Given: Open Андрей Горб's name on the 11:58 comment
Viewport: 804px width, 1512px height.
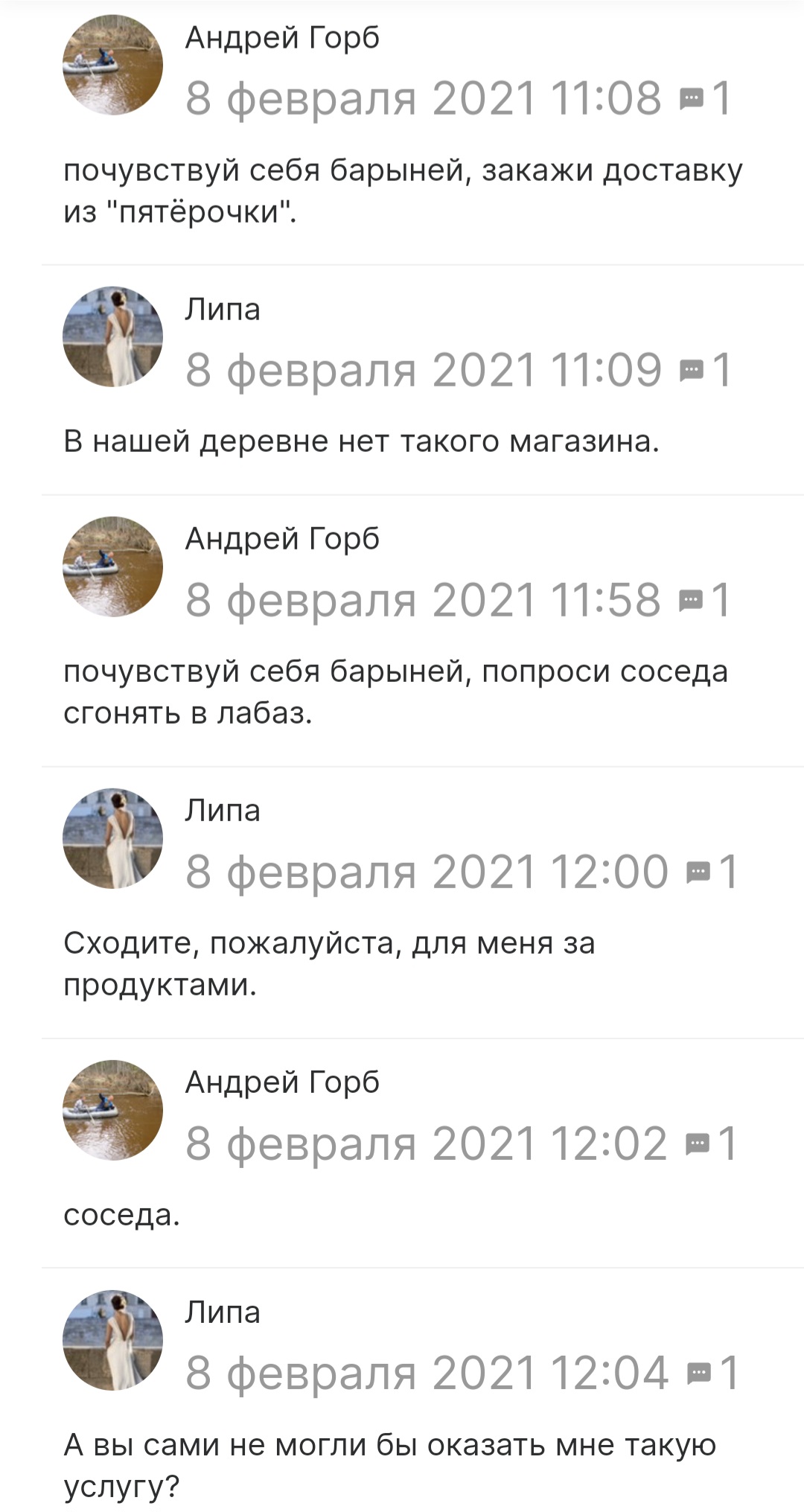Looking at the screenshot, I should (x=282, y=538).
